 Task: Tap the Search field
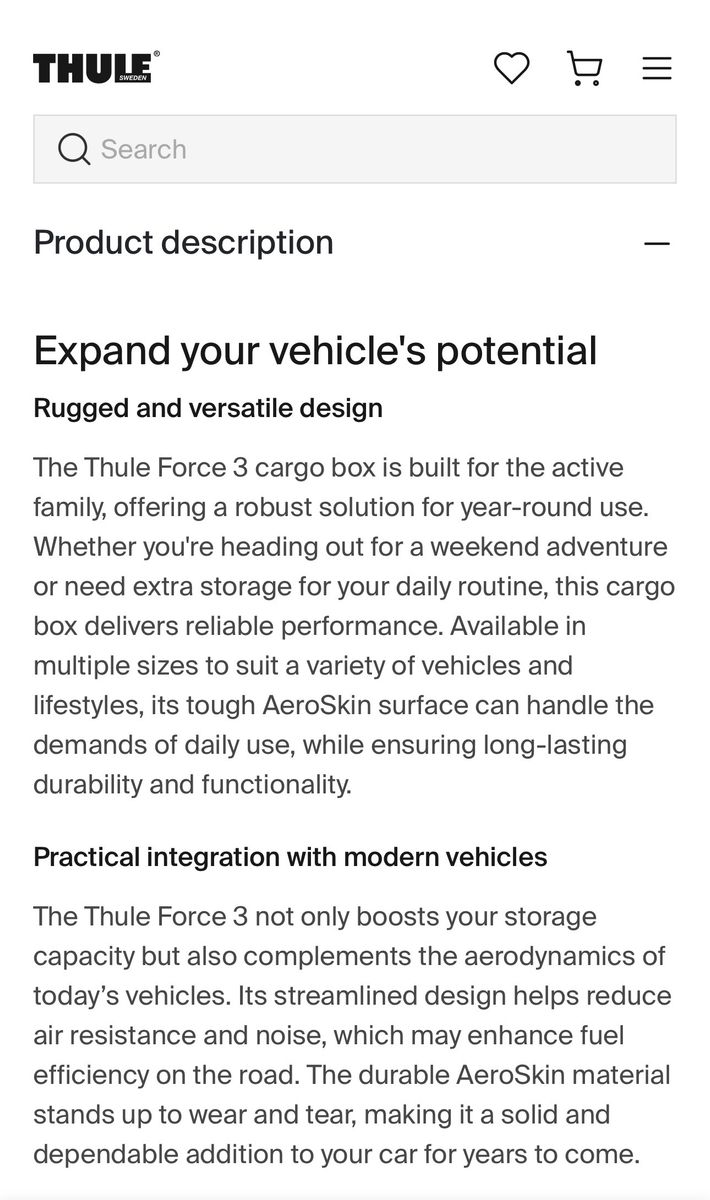pyautogui.click(x=354, y=149)
